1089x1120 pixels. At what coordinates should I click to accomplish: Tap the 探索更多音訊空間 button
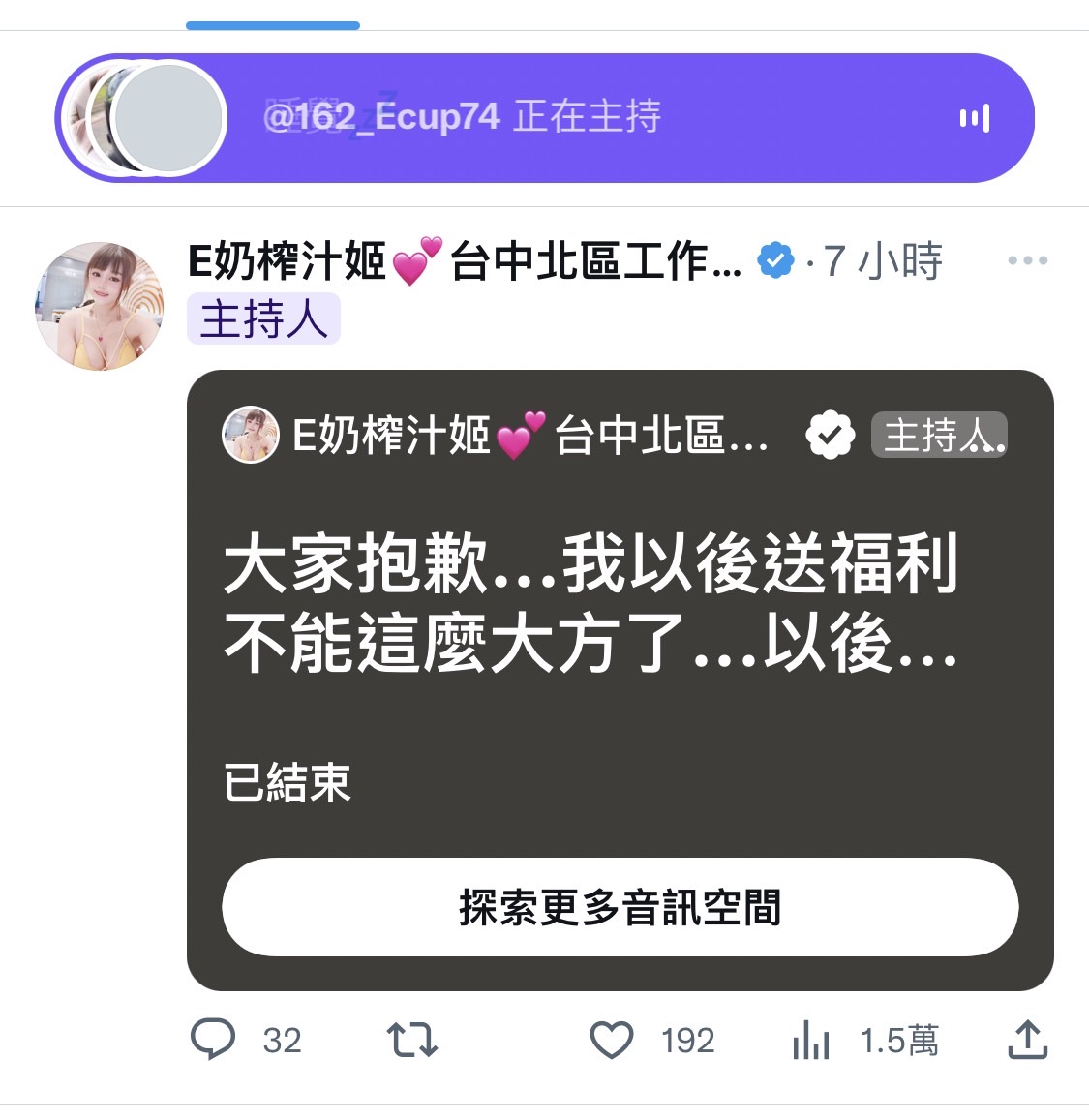point(620,907)
